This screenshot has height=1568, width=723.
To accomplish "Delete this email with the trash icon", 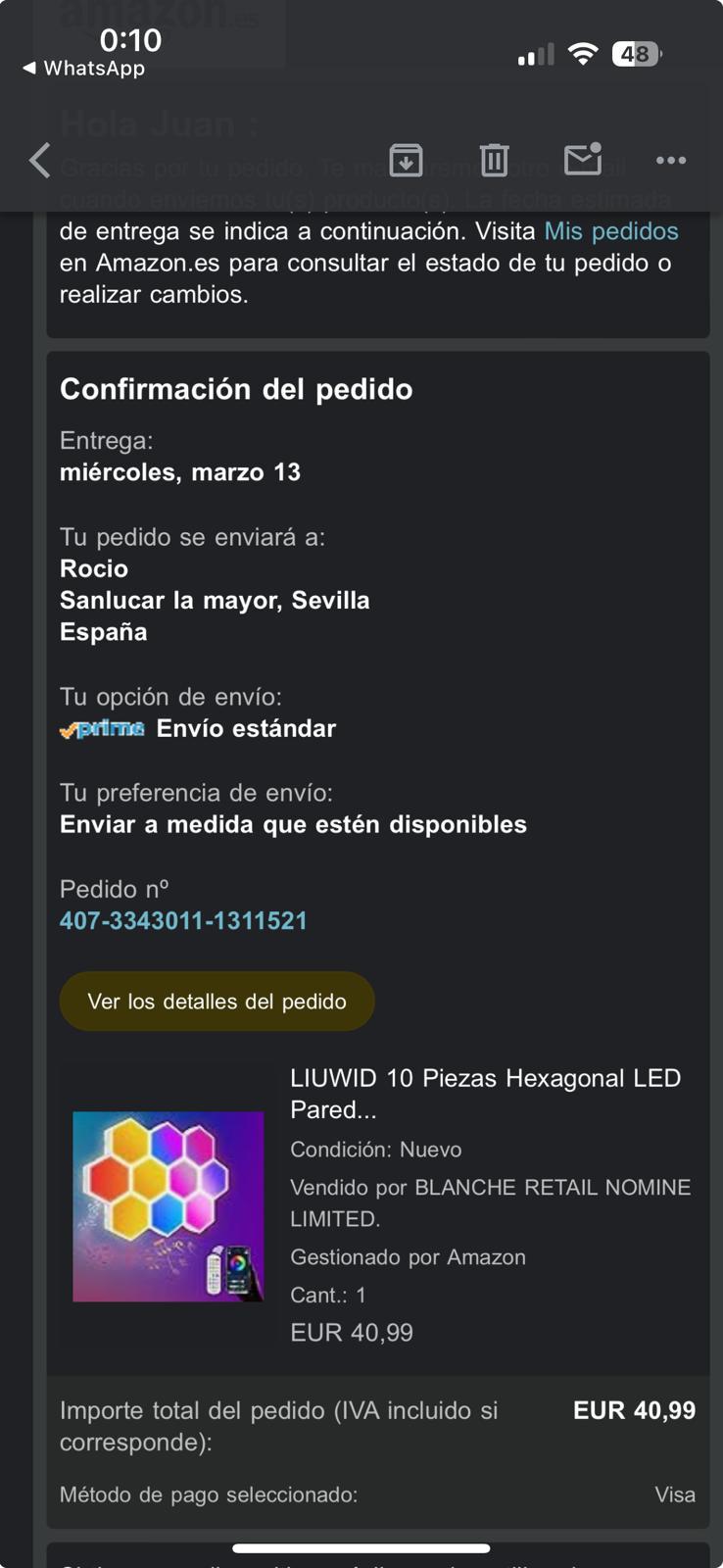I will click(494, 160).
